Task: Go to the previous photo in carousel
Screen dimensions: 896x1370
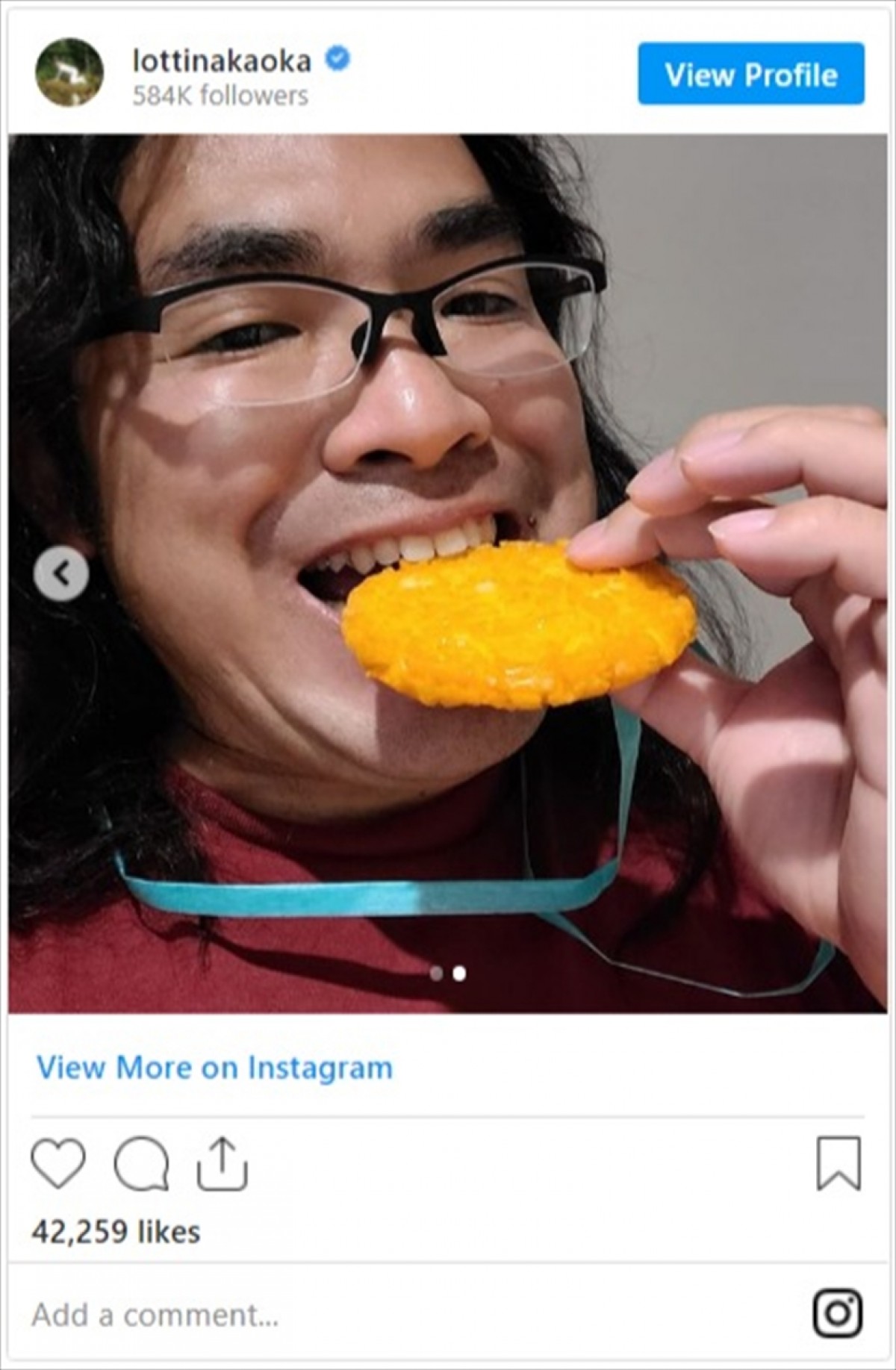Action: click(61, 574)
